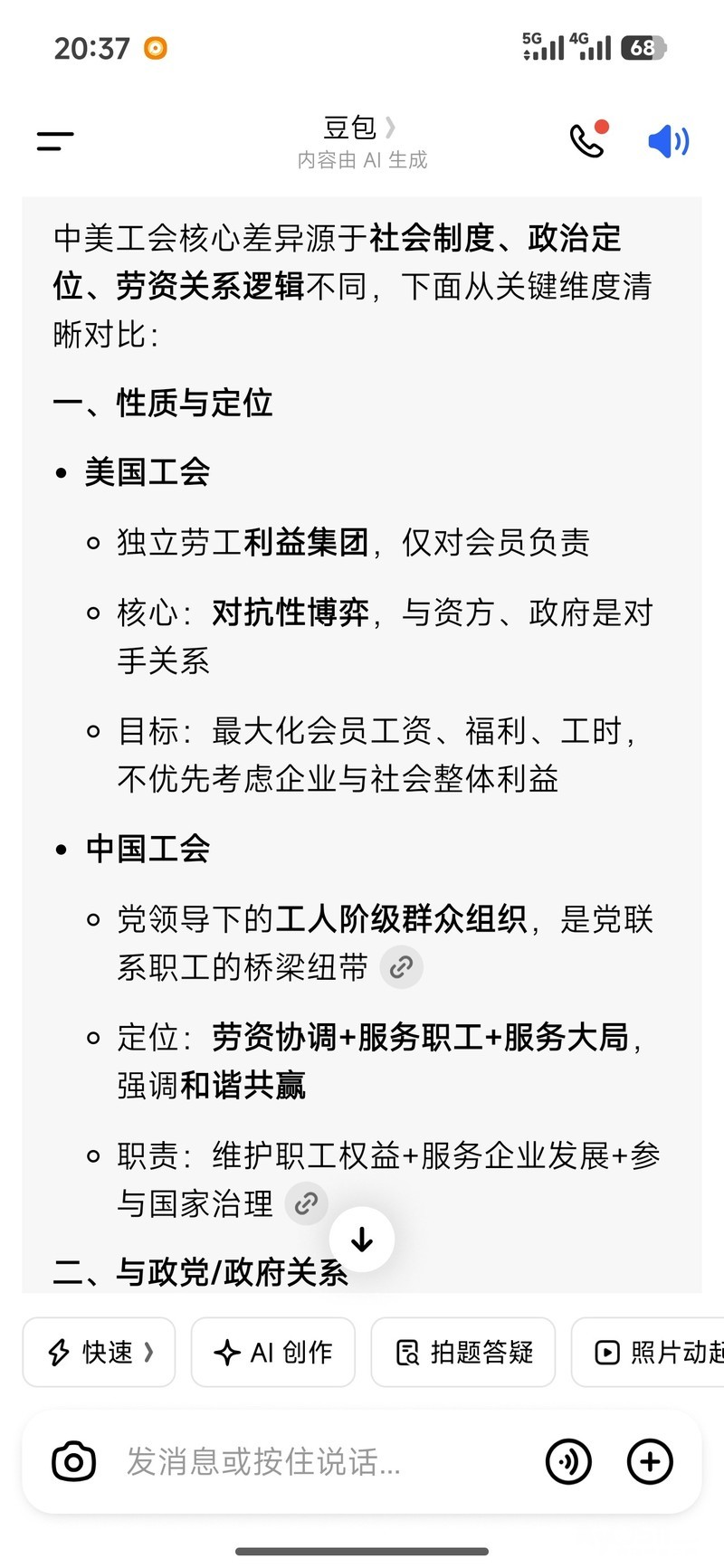Open source link after 桥梁纽带
The width and height of the screenshot is (724, 1568).
401,967
